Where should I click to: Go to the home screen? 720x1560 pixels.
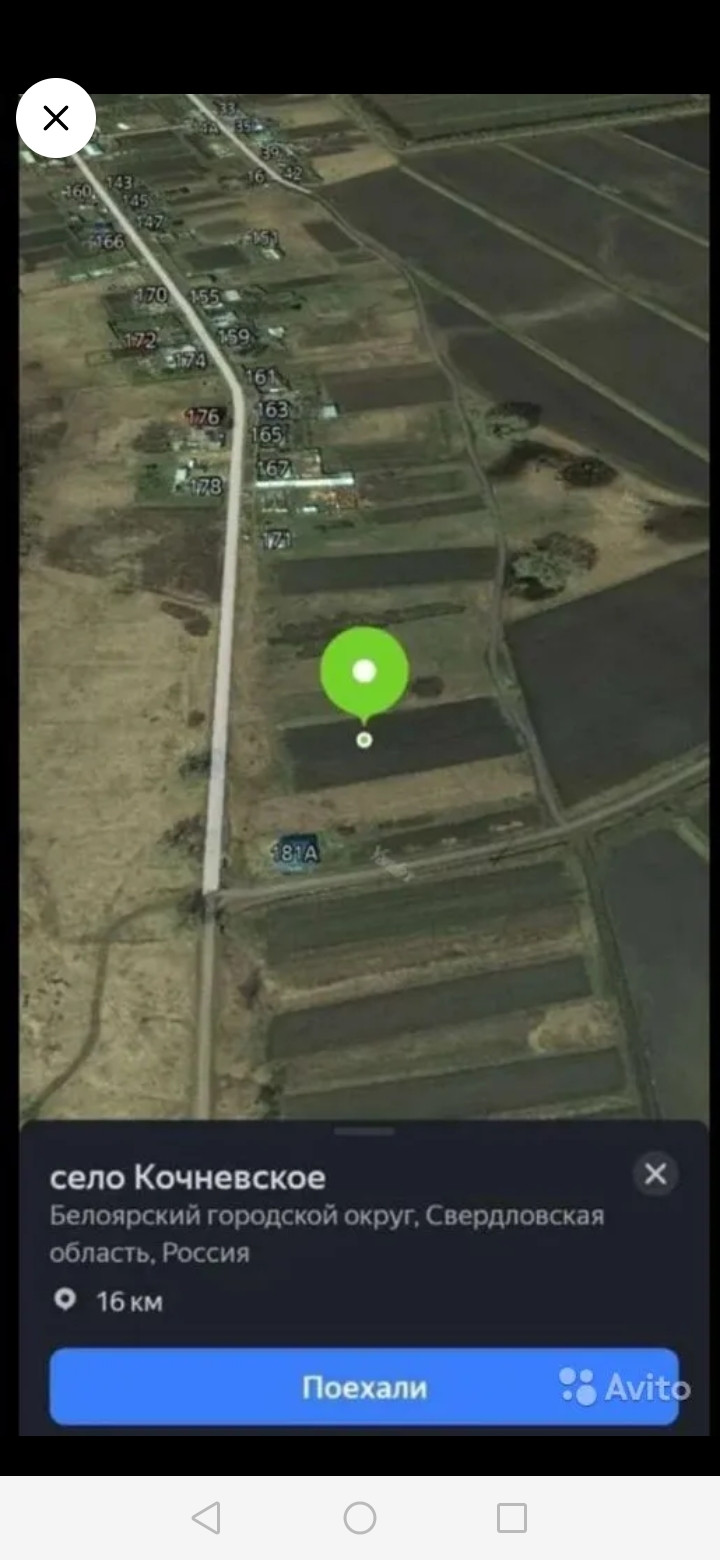tap(360, 1518)
